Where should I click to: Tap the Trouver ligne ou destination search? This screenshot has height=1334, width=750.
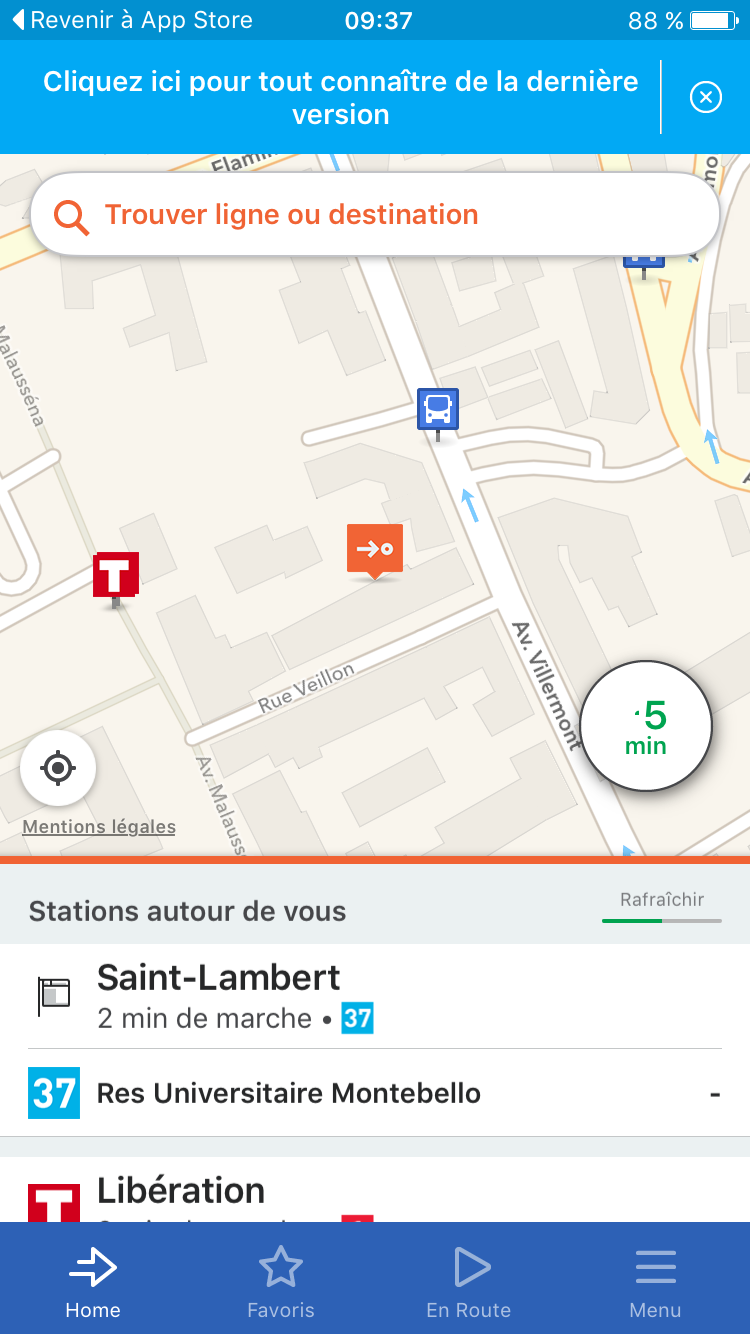pyautogui.click(x=375, y=215)
